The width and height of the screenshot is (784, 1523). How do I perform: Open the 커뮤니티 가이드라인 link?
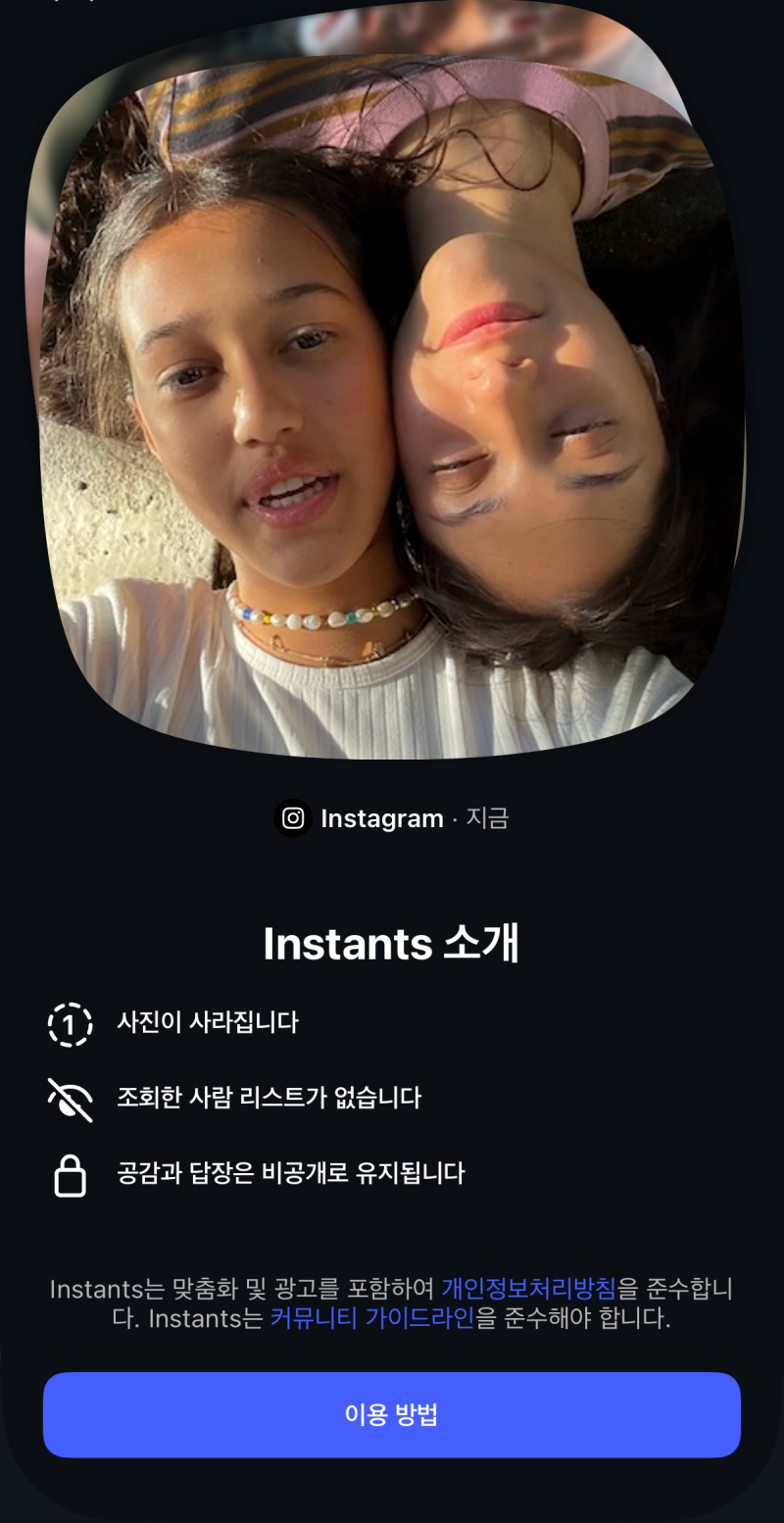point(372,1318)
